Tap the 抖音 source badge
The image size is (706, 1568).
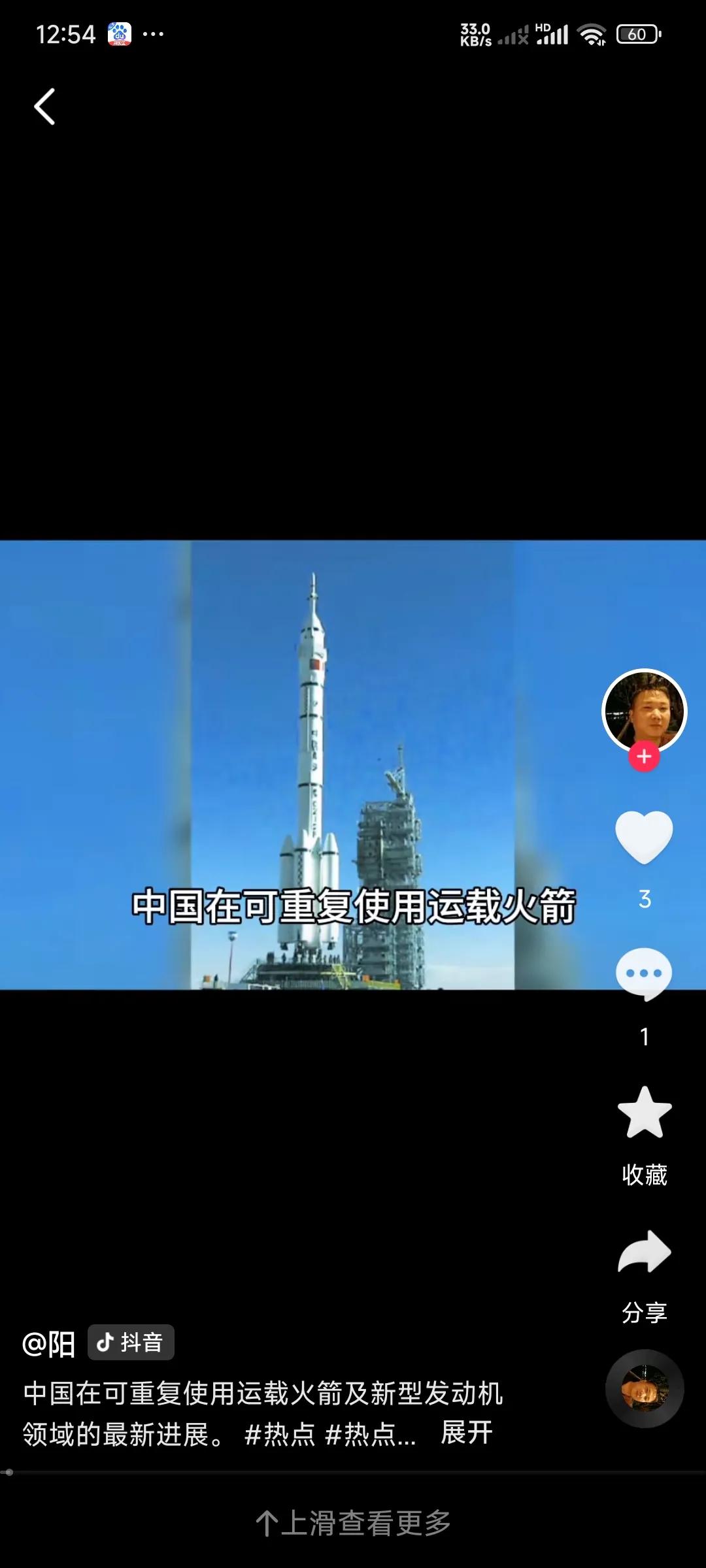pos(131,1343)
